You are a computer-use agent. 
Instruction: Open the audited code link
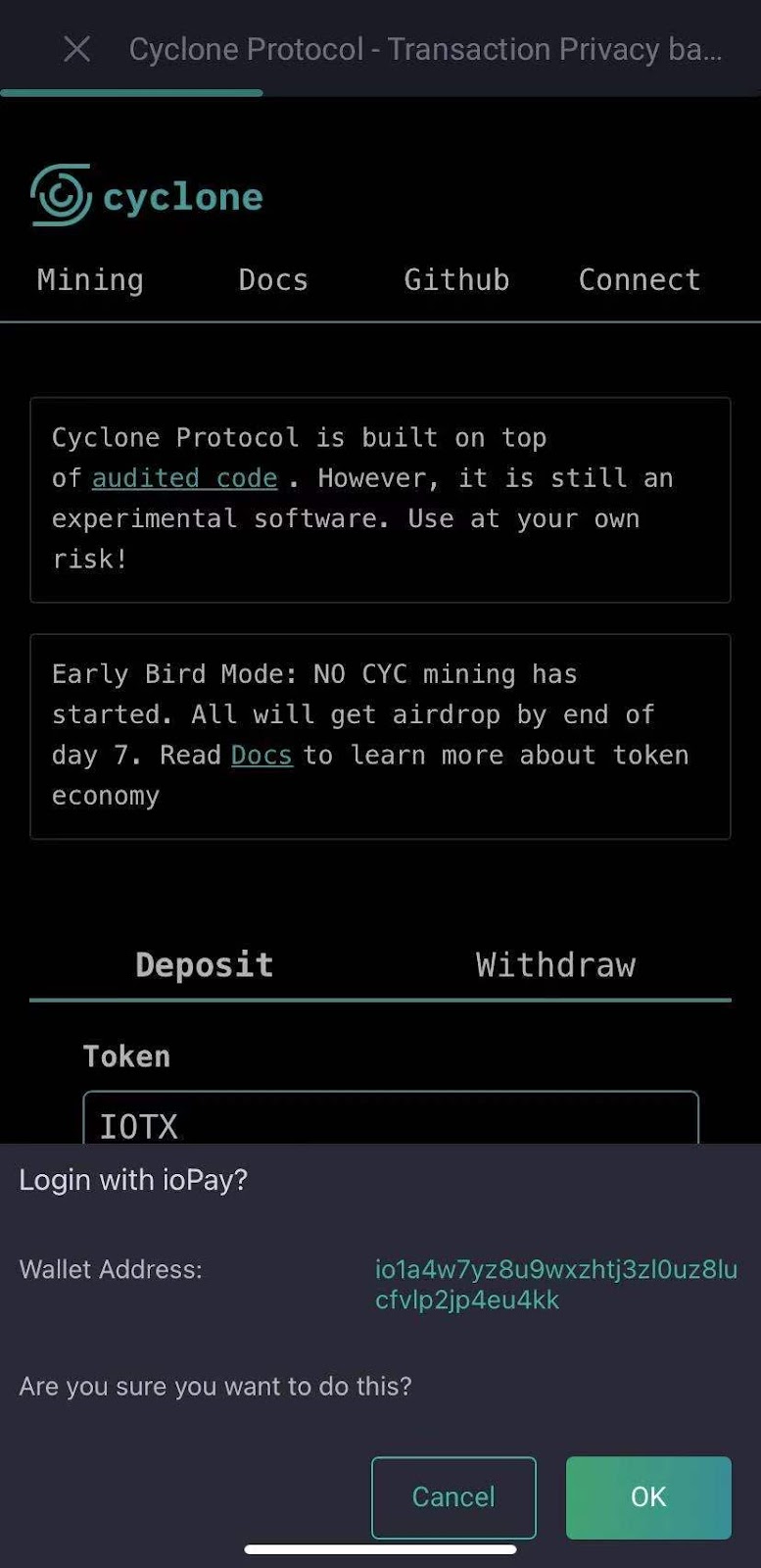pyautogui.click(x=184, y=478)
